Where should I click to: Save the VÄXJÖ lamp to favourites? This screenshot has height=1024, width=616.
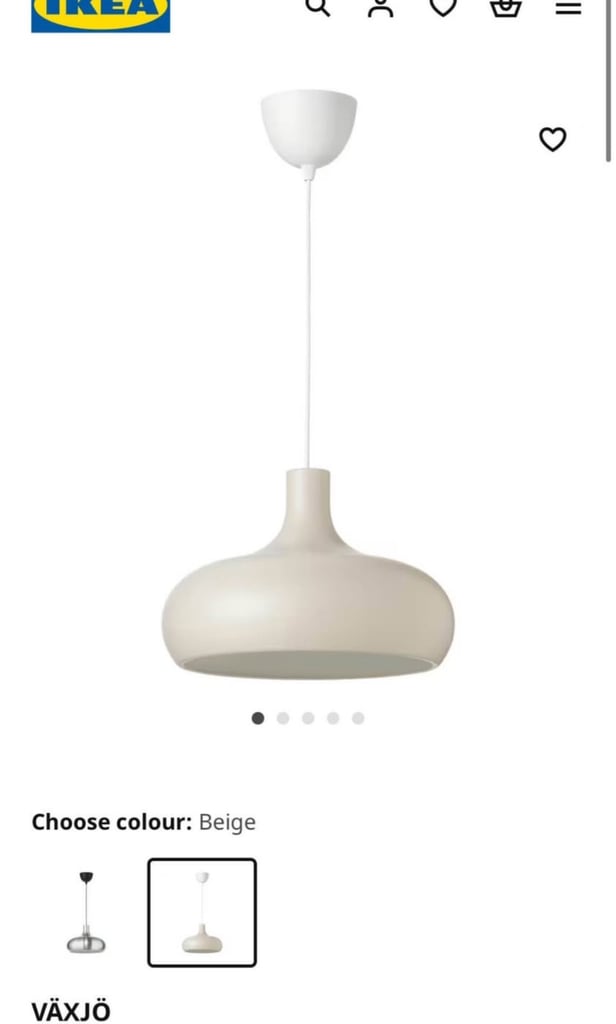[x=553, y=139]
